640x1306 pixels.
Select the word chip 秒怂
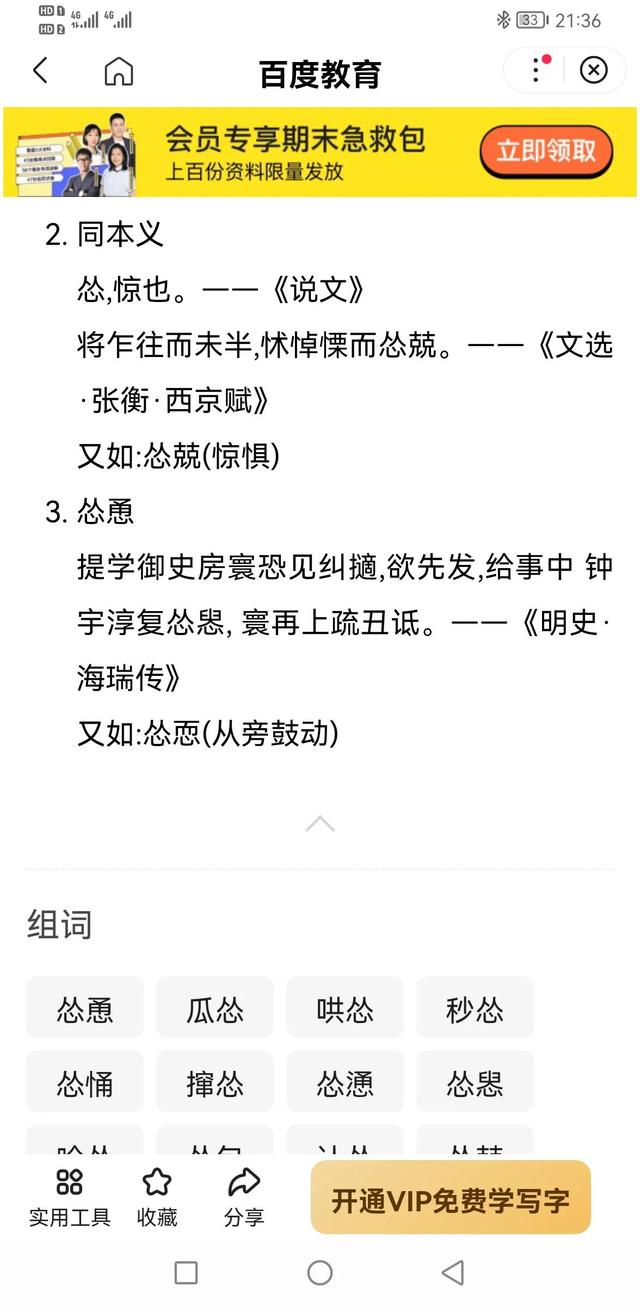pos(475,1009)
